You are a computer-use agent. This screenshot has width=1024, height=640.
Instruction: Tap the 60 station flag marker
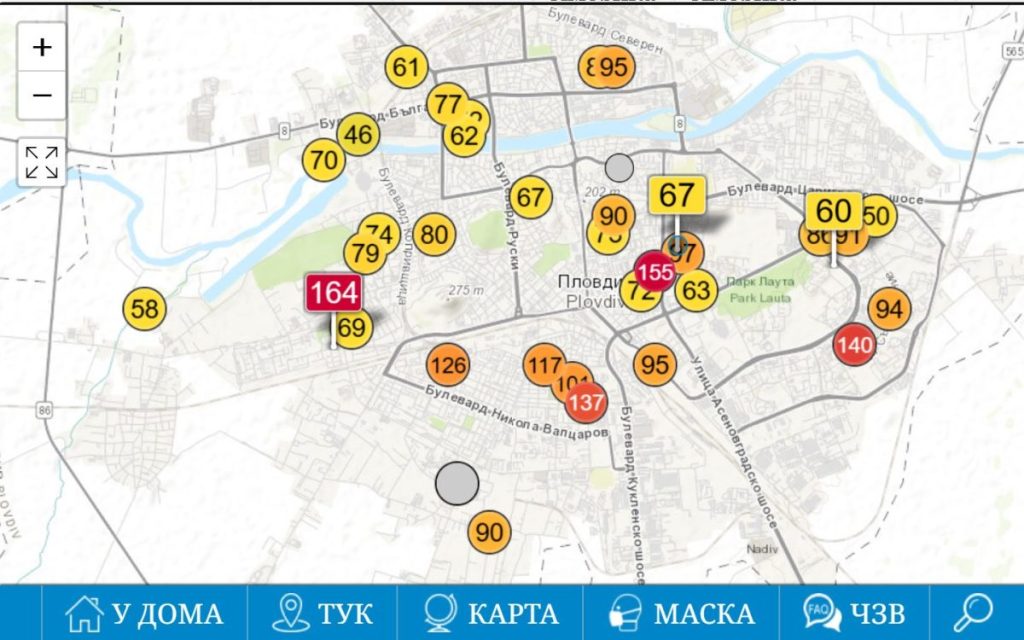click(x=834, y=211)
